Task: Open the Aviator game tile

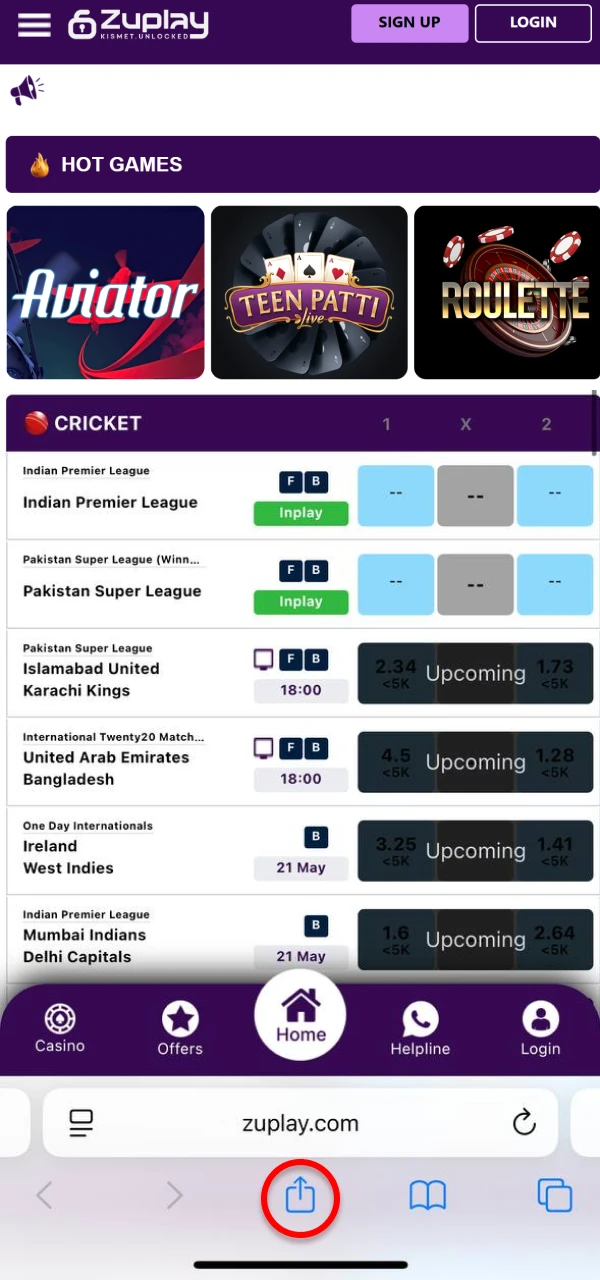Action: click(x=105, y=293)
